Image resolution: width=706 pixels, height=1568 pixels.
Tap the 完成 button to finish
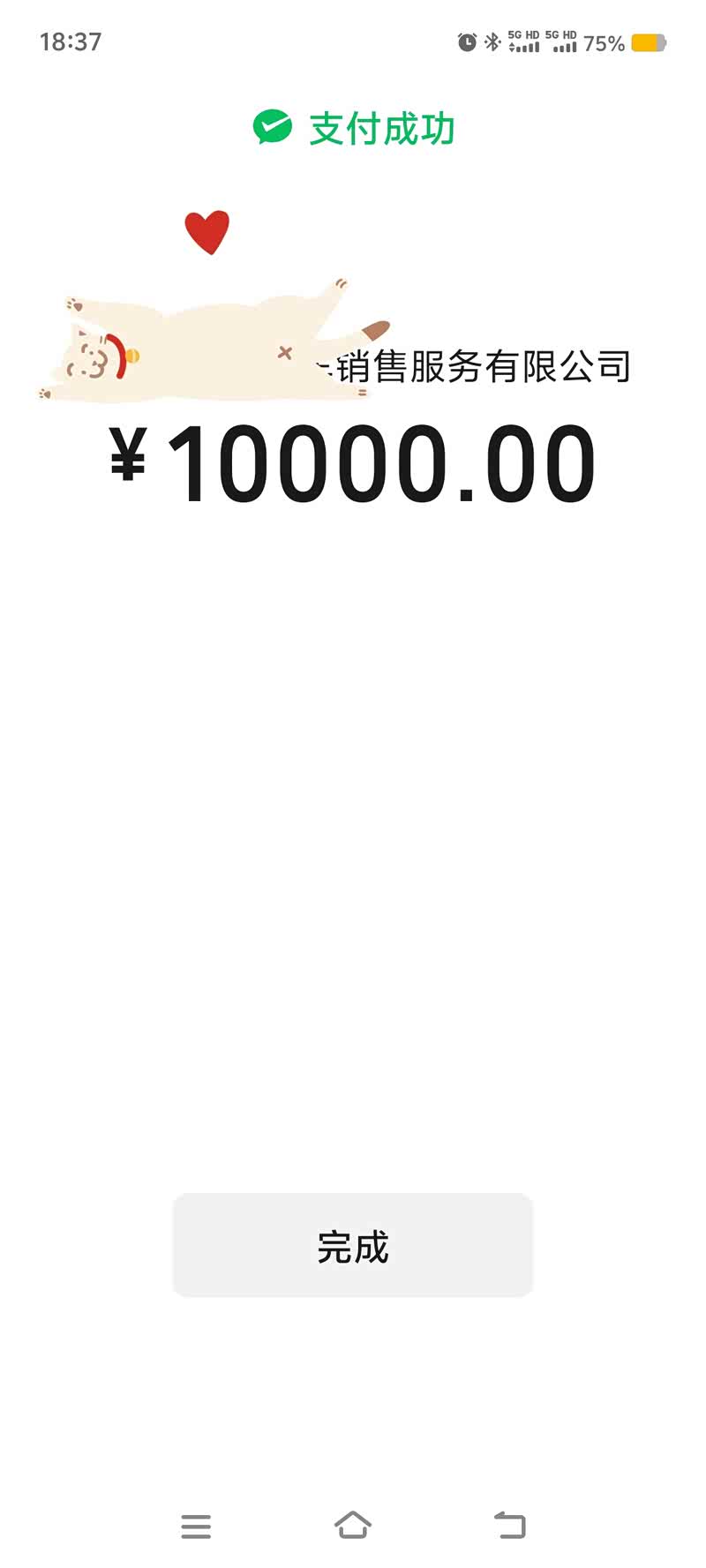tap(353, 1245)
